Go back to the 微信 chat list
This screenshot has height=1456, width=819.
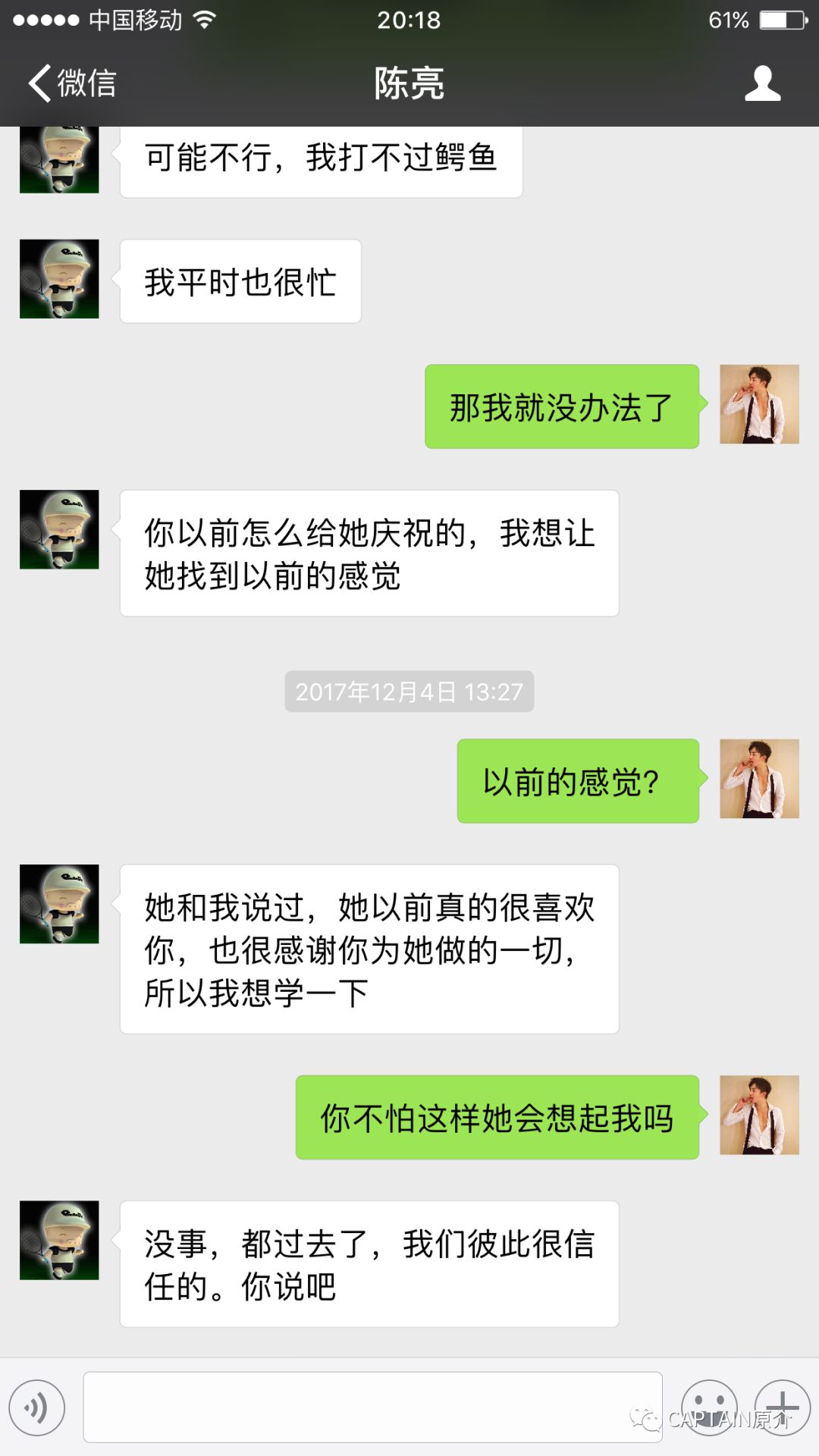72,83
